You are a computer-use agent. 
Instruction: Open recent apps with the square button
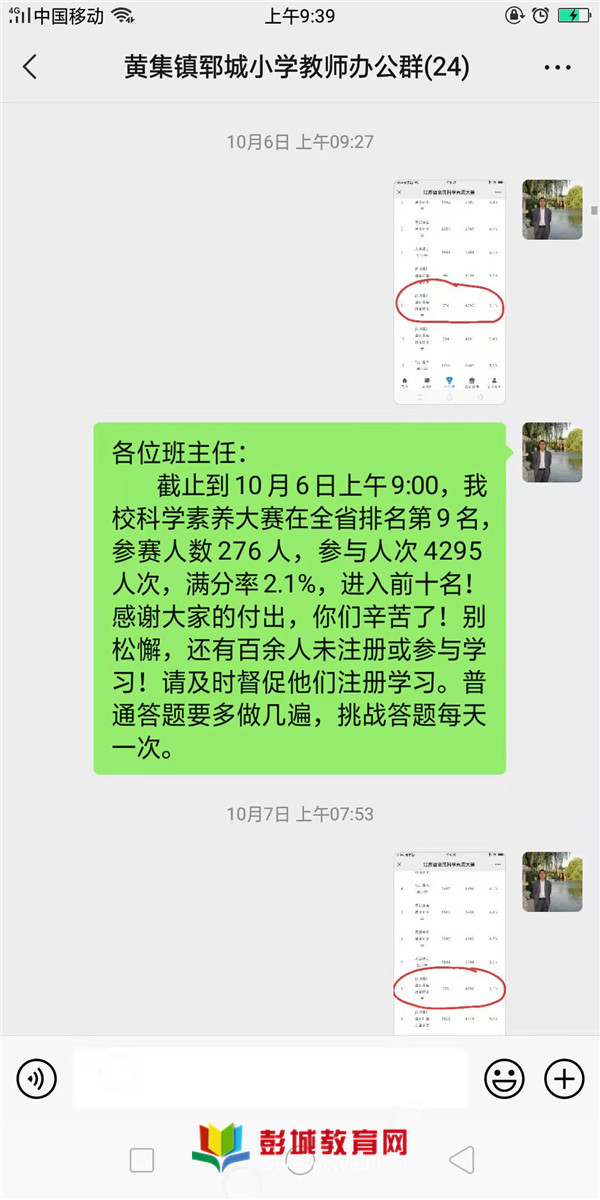pyautogui.click(x=142, y=1160)
